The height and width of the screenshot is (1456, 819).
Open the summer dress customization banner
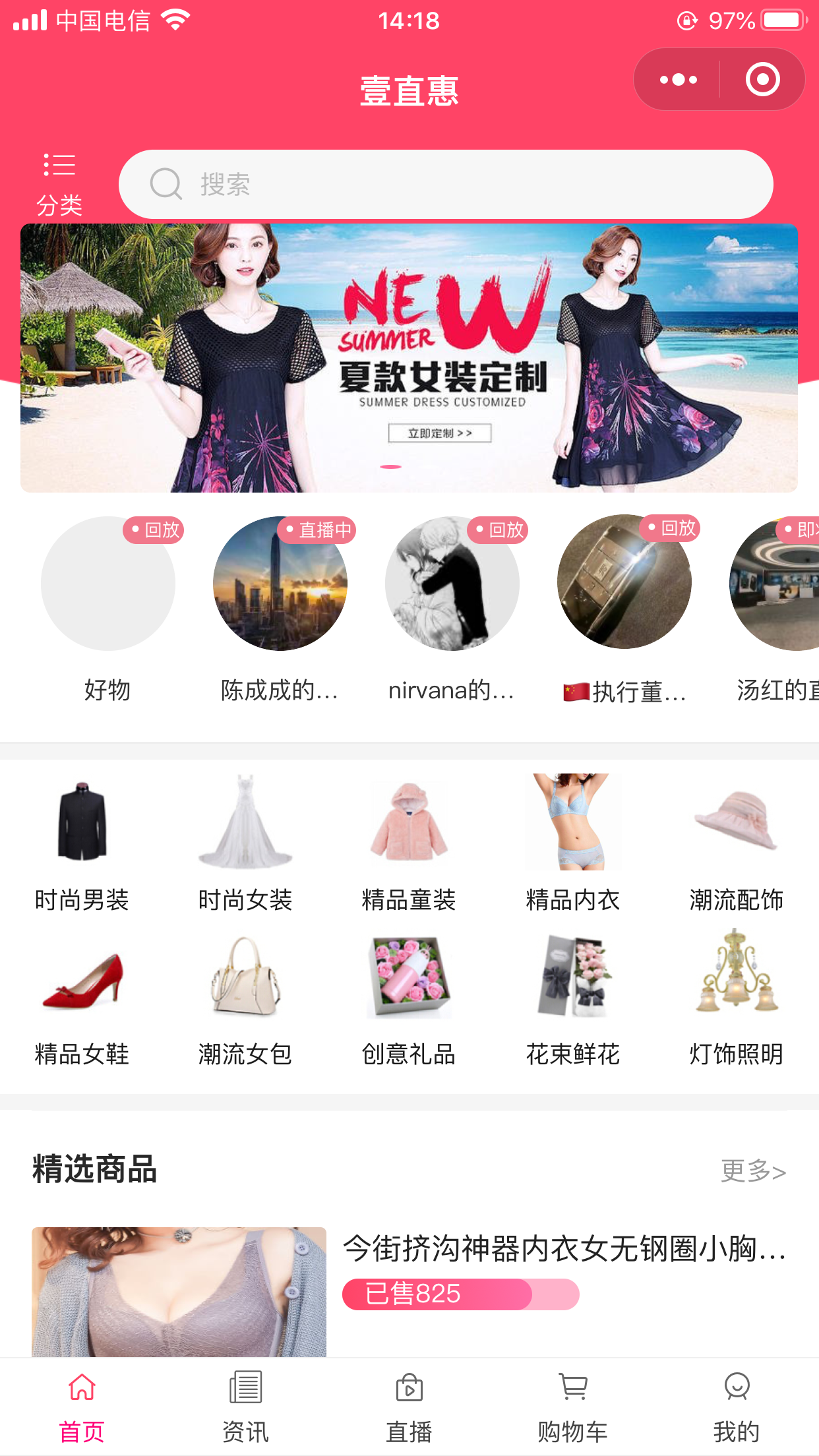click(409, 358)
